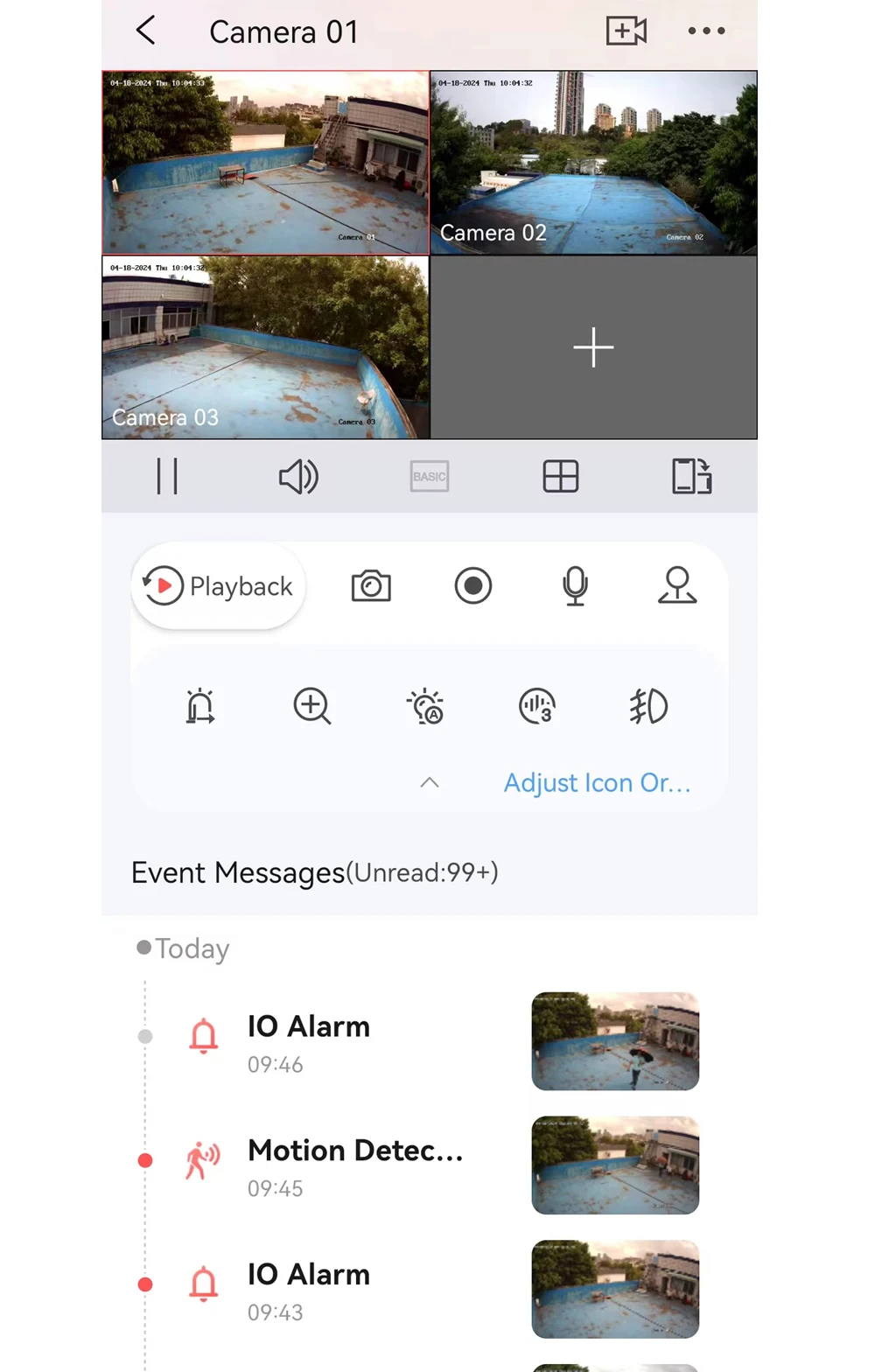Image resolution: width=875 pixels, height=1372 pixels.
Task: Trigger the siren alarm
Action: click(200, 706)
